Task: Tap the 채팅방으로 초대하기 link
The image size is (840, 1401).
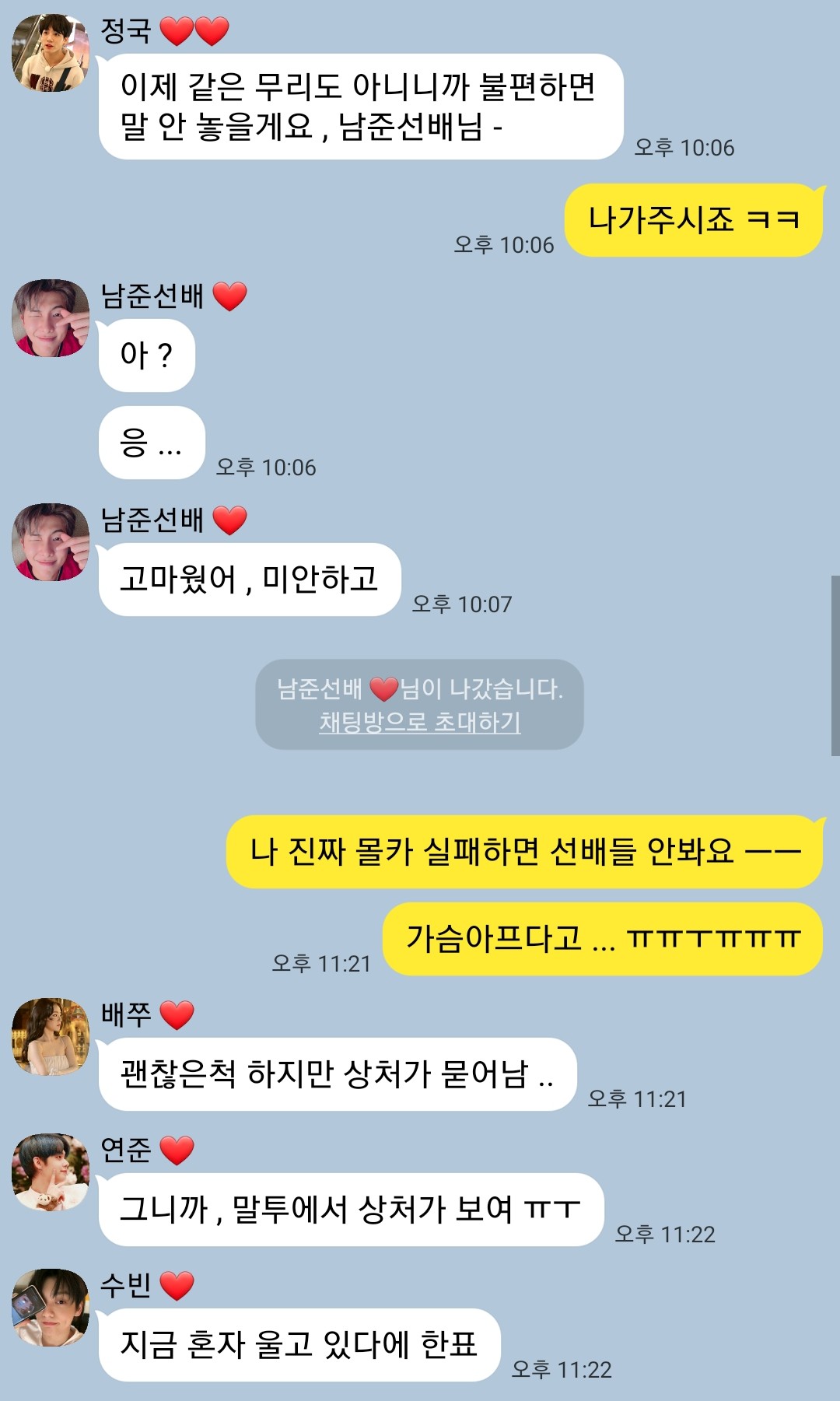Action: point(419,723)
